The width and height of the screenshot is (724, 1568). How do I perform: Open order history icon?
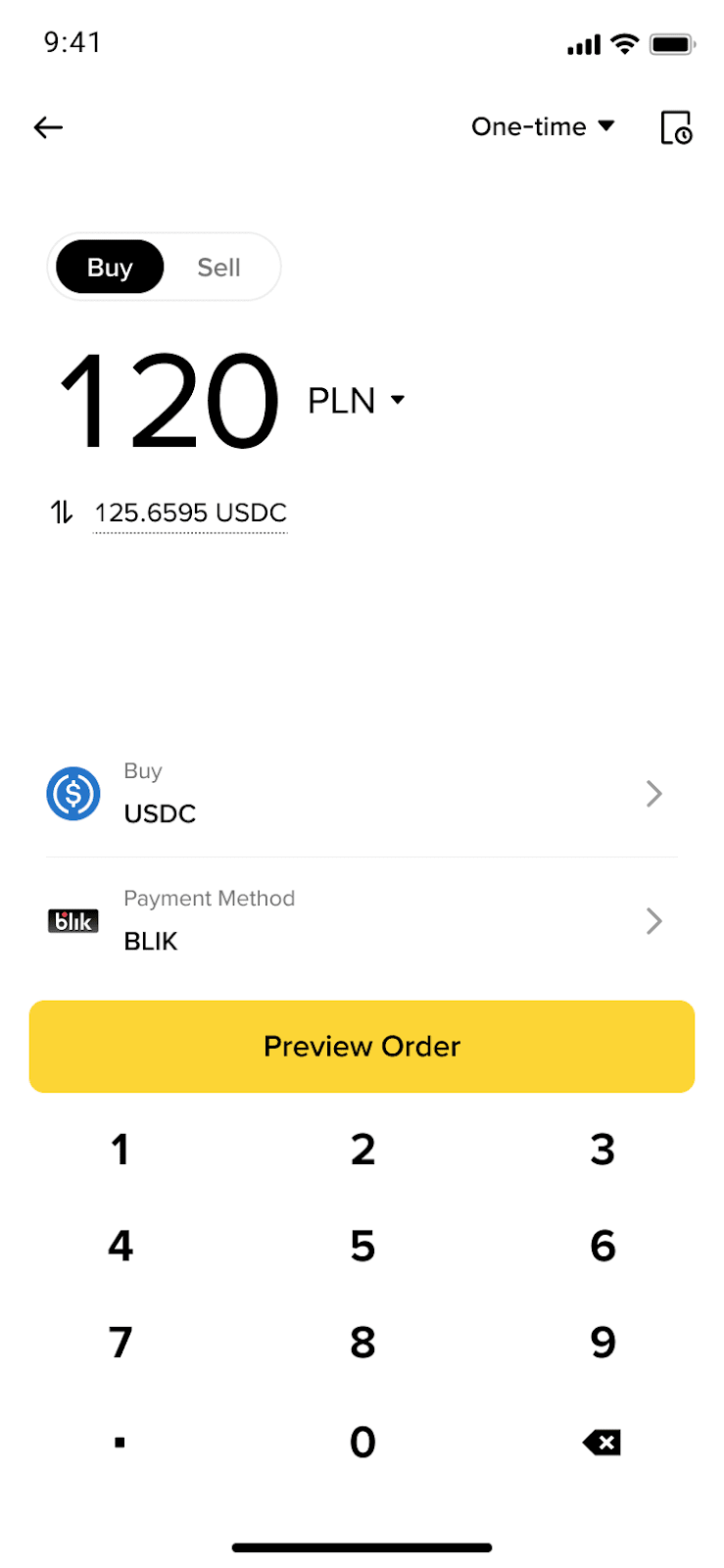point(676,127)
